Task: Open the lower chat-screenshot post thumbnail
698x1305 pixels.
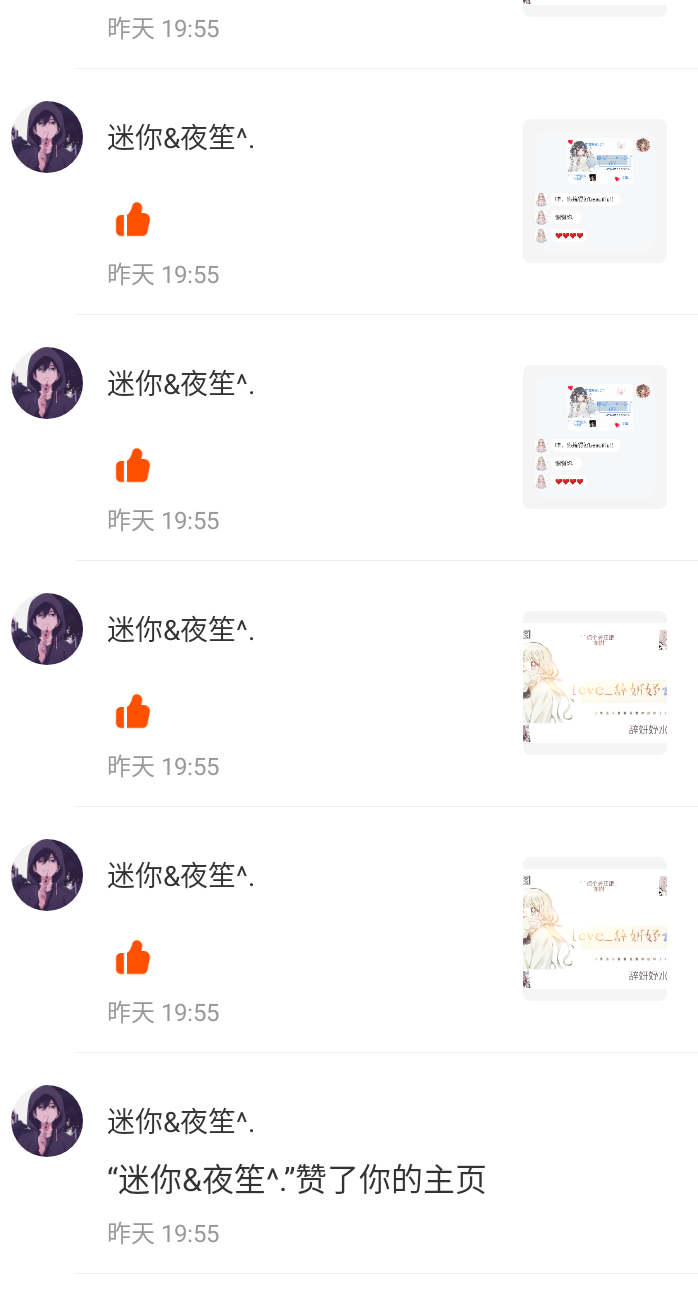Action: pos(595,437)
